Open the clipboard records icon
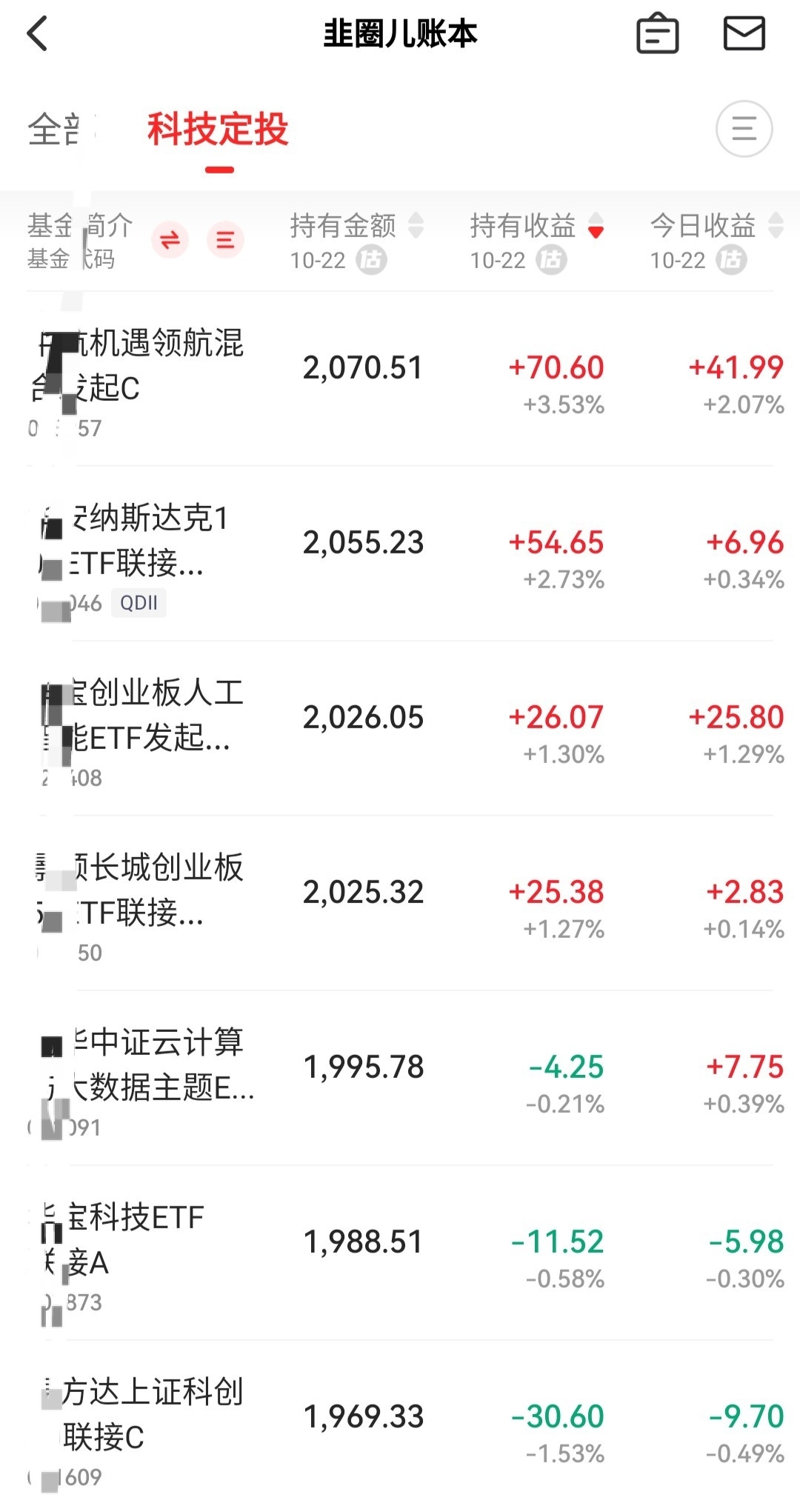The height and width of the screenshot is (1512, 800). (x=657, y=34)
